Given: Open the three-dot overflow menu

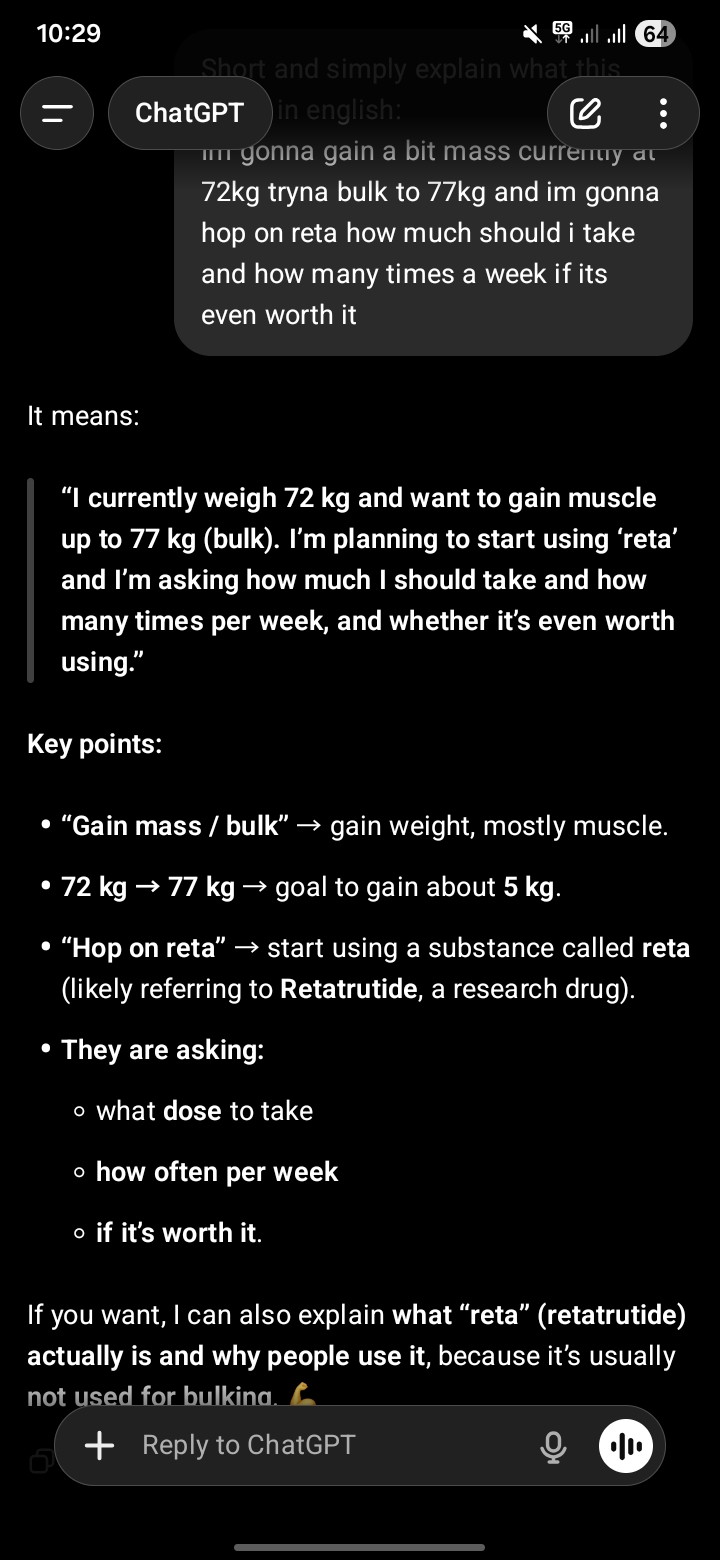Looking at the screenshot, I should pyautogui.click(x=662, y=113).
